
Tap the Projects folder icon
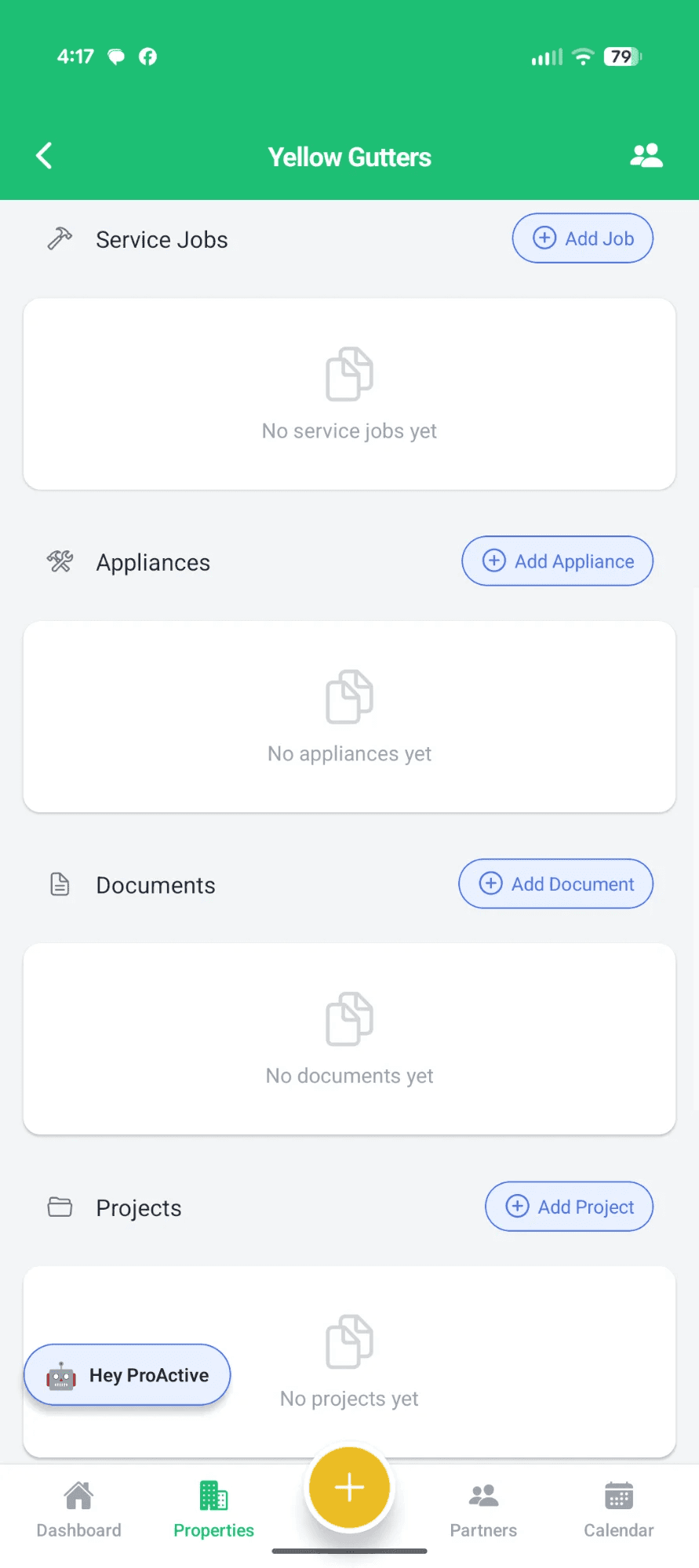click(x=59, y=1207)
